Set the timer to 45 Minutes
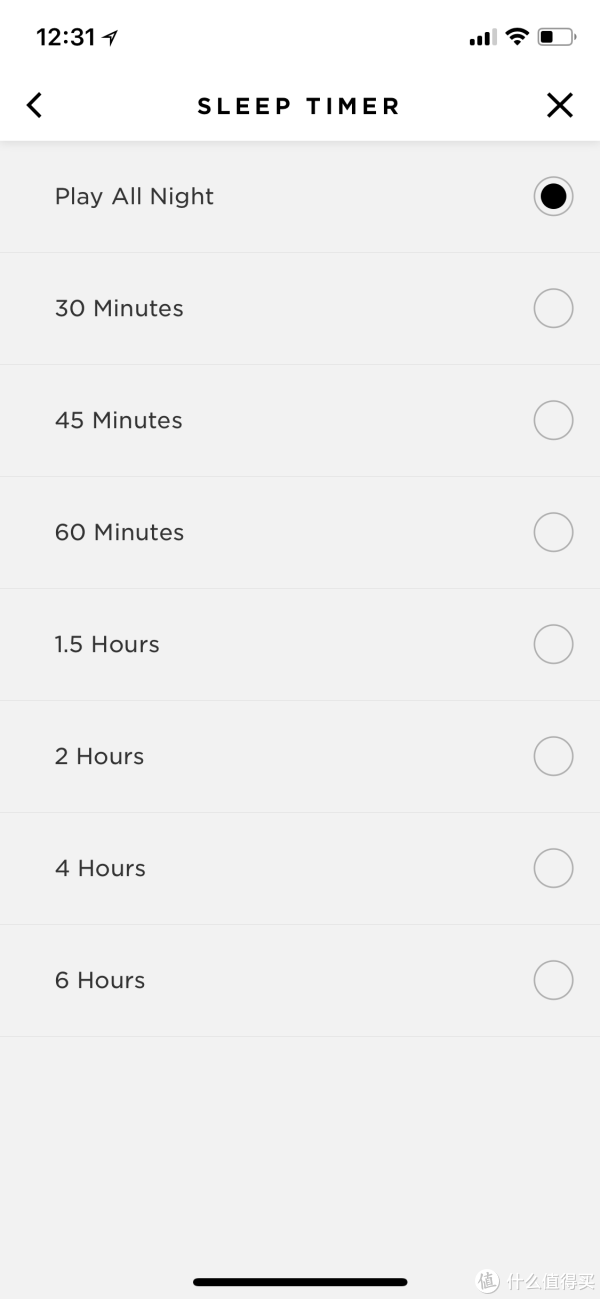Image resolution: width=600 pixels, height=1299 pixels. [x=300, y=421]
